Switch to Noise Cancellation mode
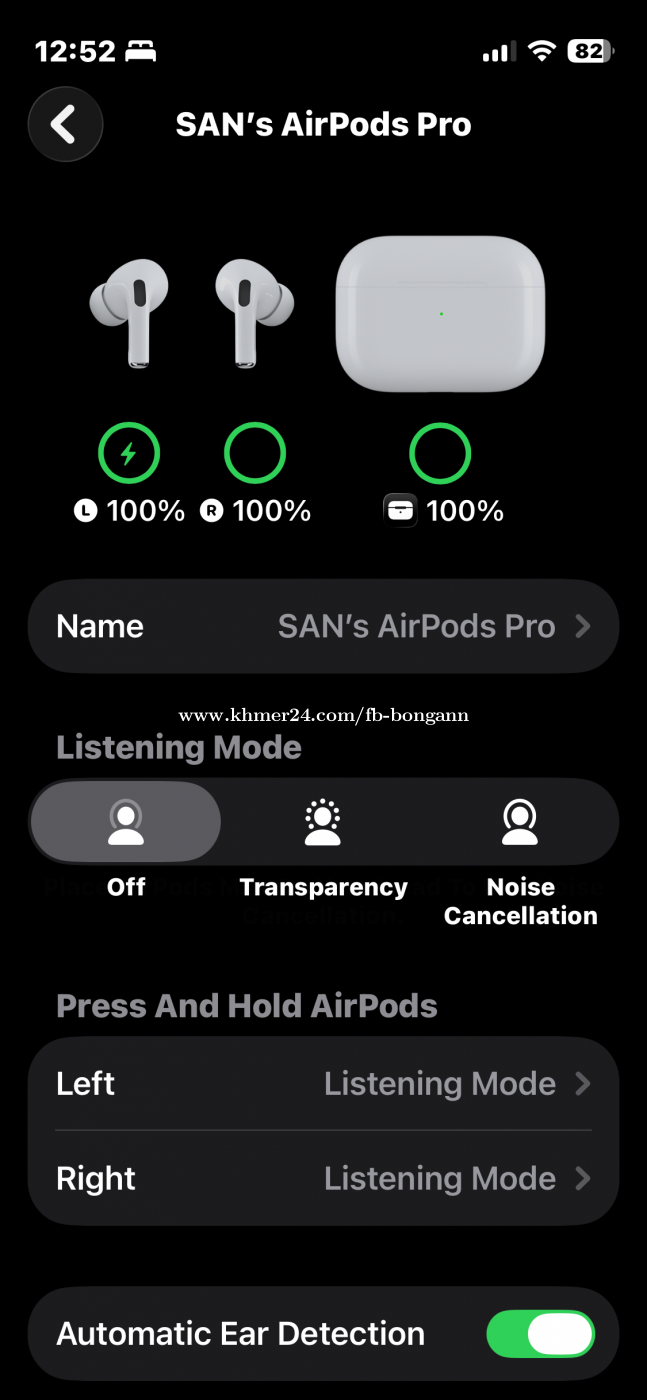Screen dimensions: 647x1400 click(x=520, y=823)
